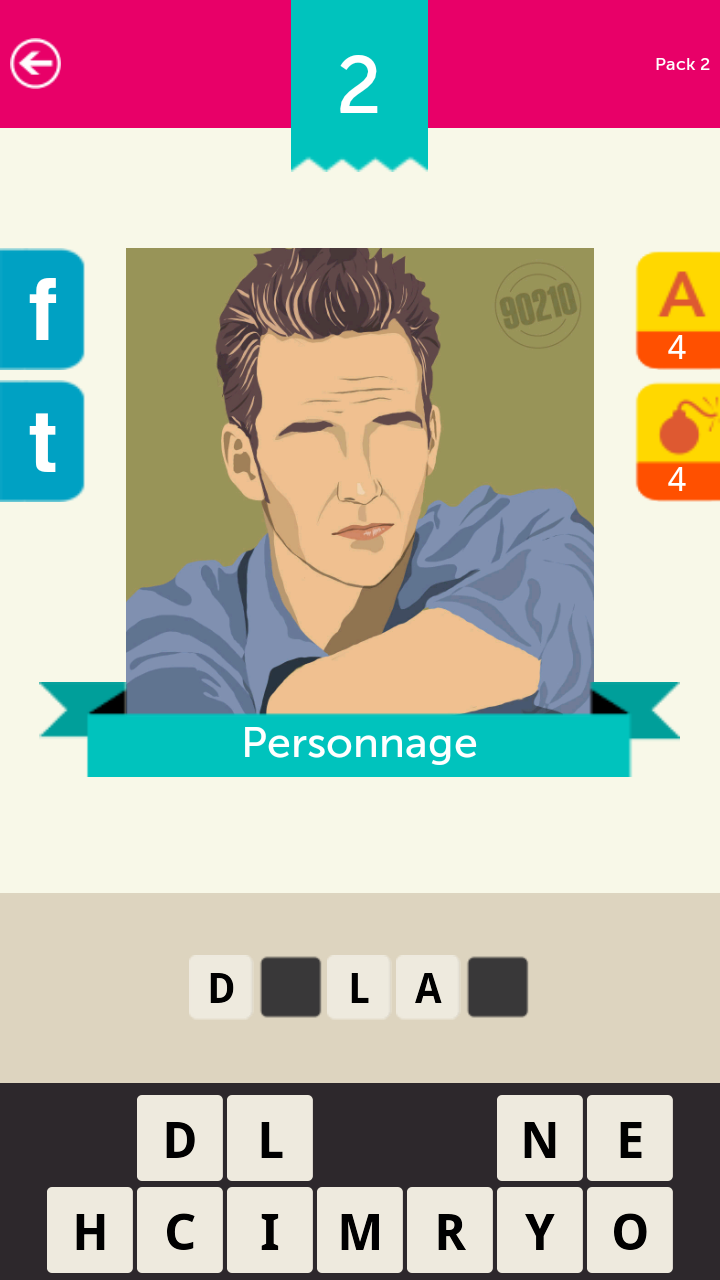Use the reveal letter hint
The height and width of the screenshot is (1280, 720).
point(678,310)
